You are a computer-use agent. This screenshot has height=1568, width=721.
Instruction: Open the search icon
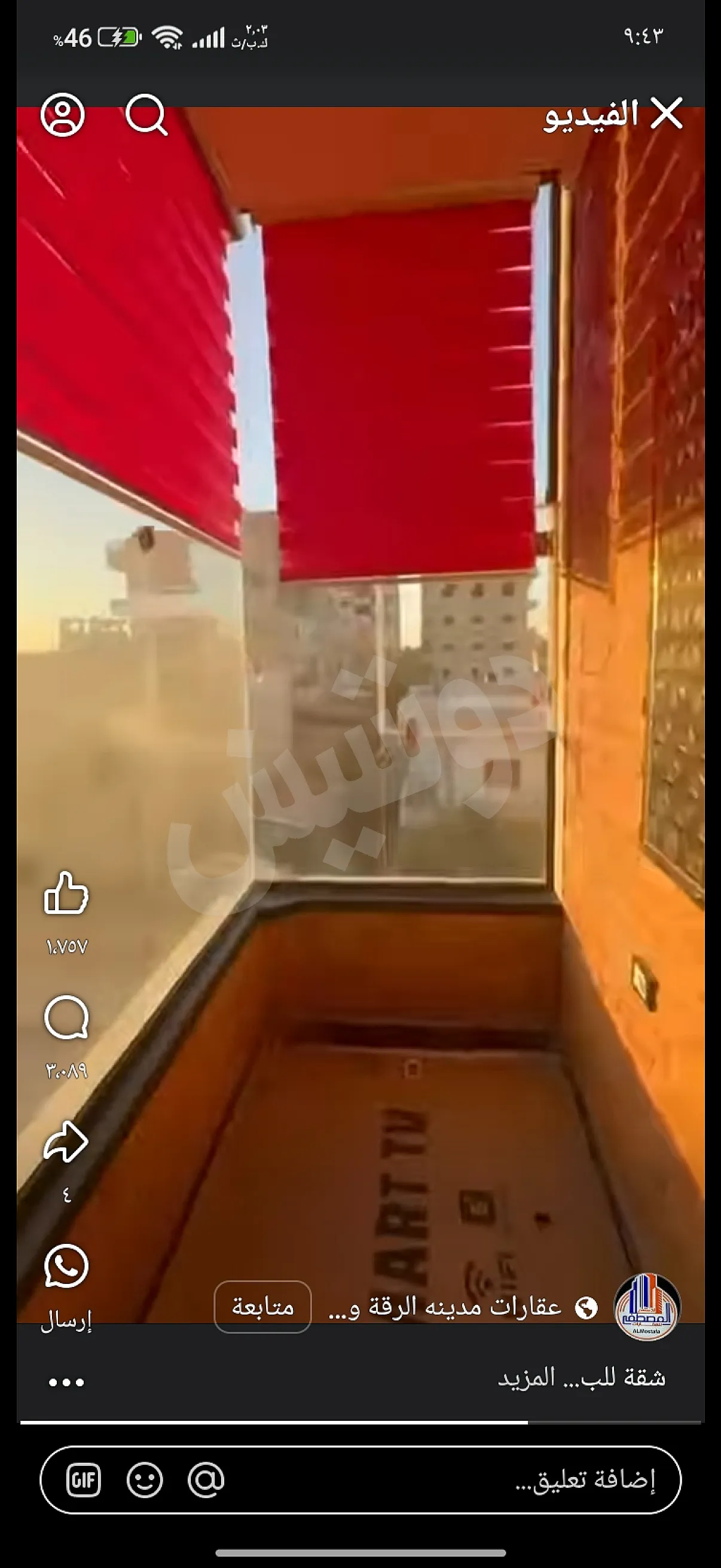click(146, 114)
